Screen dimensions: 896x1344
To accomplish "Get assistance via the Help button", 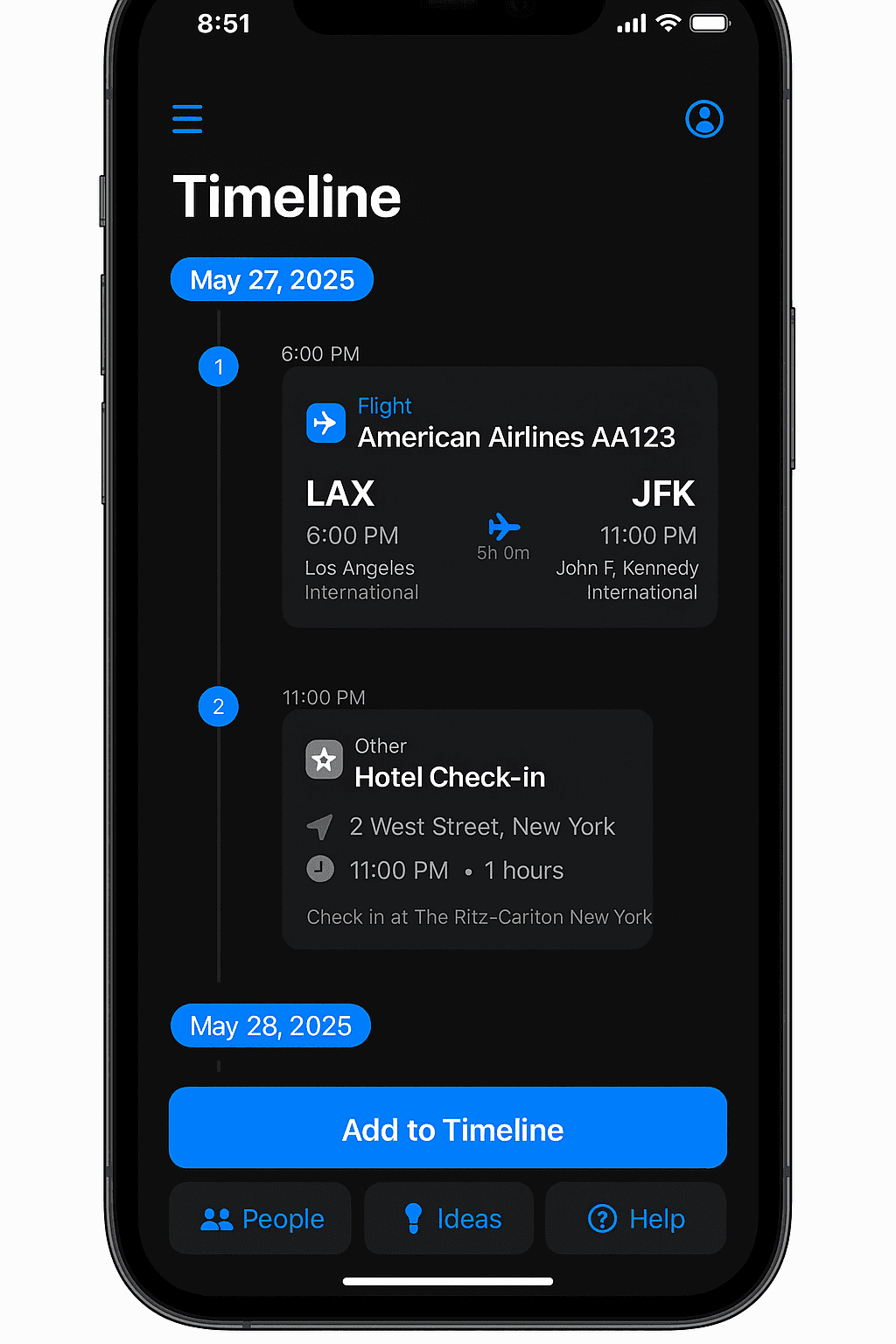I will 636,1219.
